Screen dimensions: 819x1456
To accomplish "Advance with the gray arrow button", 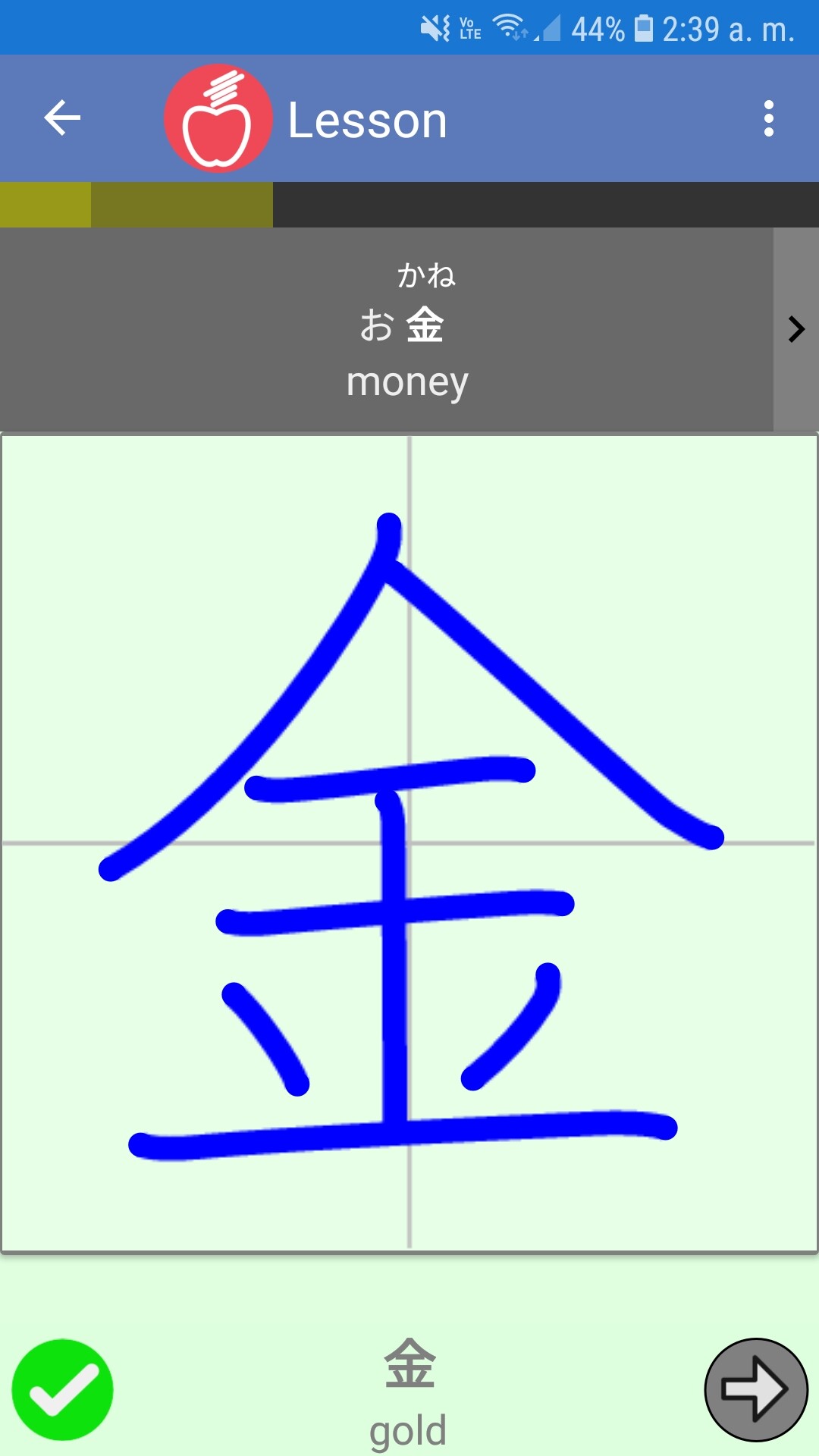I will point(756,1389).
